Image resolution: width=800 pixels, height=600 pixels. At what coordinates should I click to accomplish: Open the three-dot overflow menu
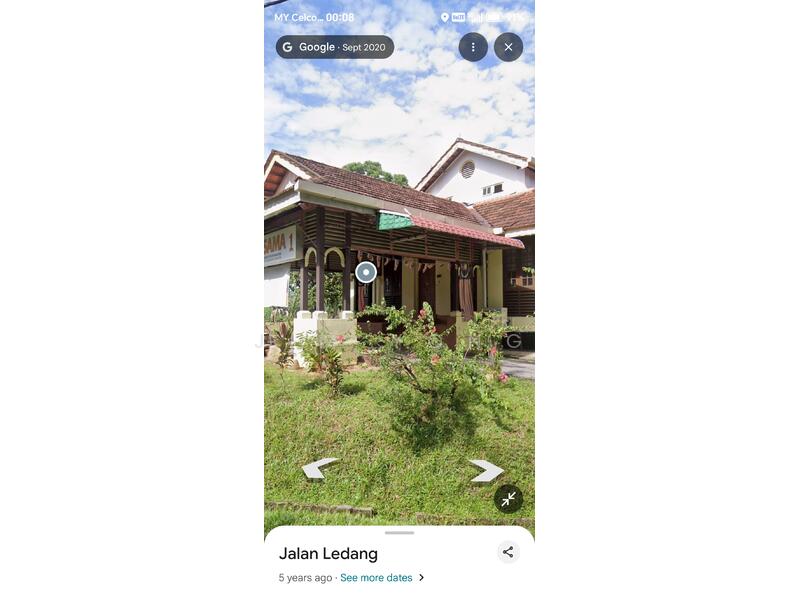tap(473, 47)
